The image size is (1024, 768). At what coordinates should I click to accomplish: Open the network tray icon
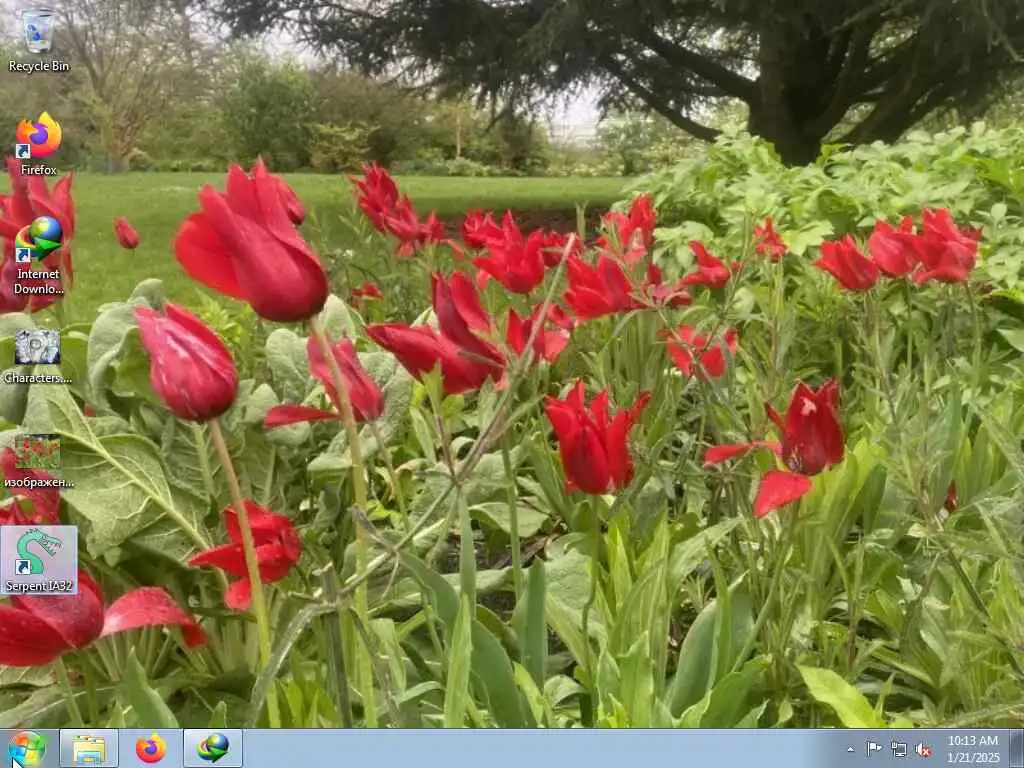point(899,749)
